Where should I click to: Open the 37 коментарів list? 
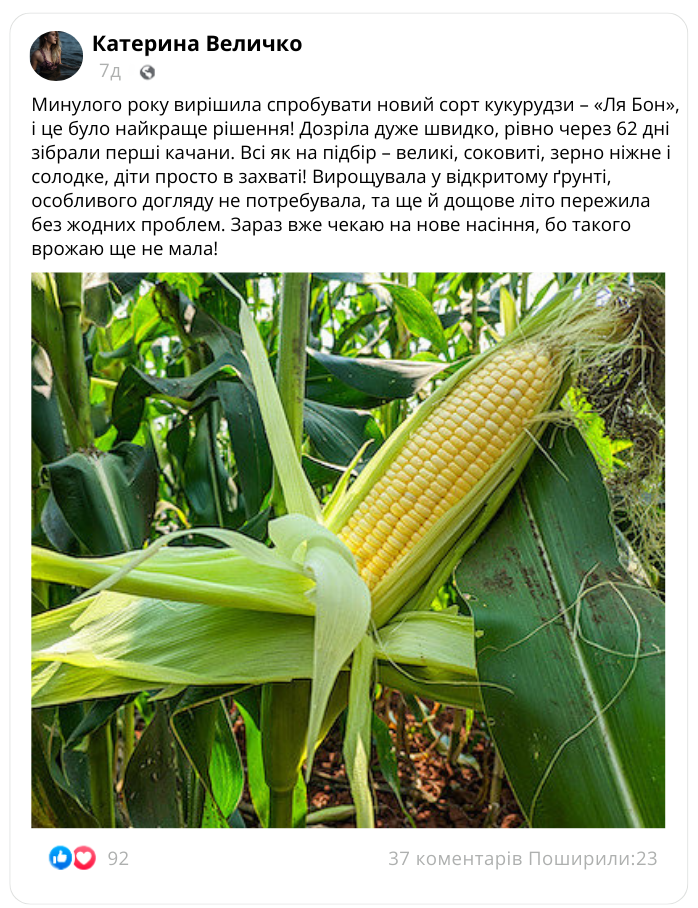tap(455, 858)
